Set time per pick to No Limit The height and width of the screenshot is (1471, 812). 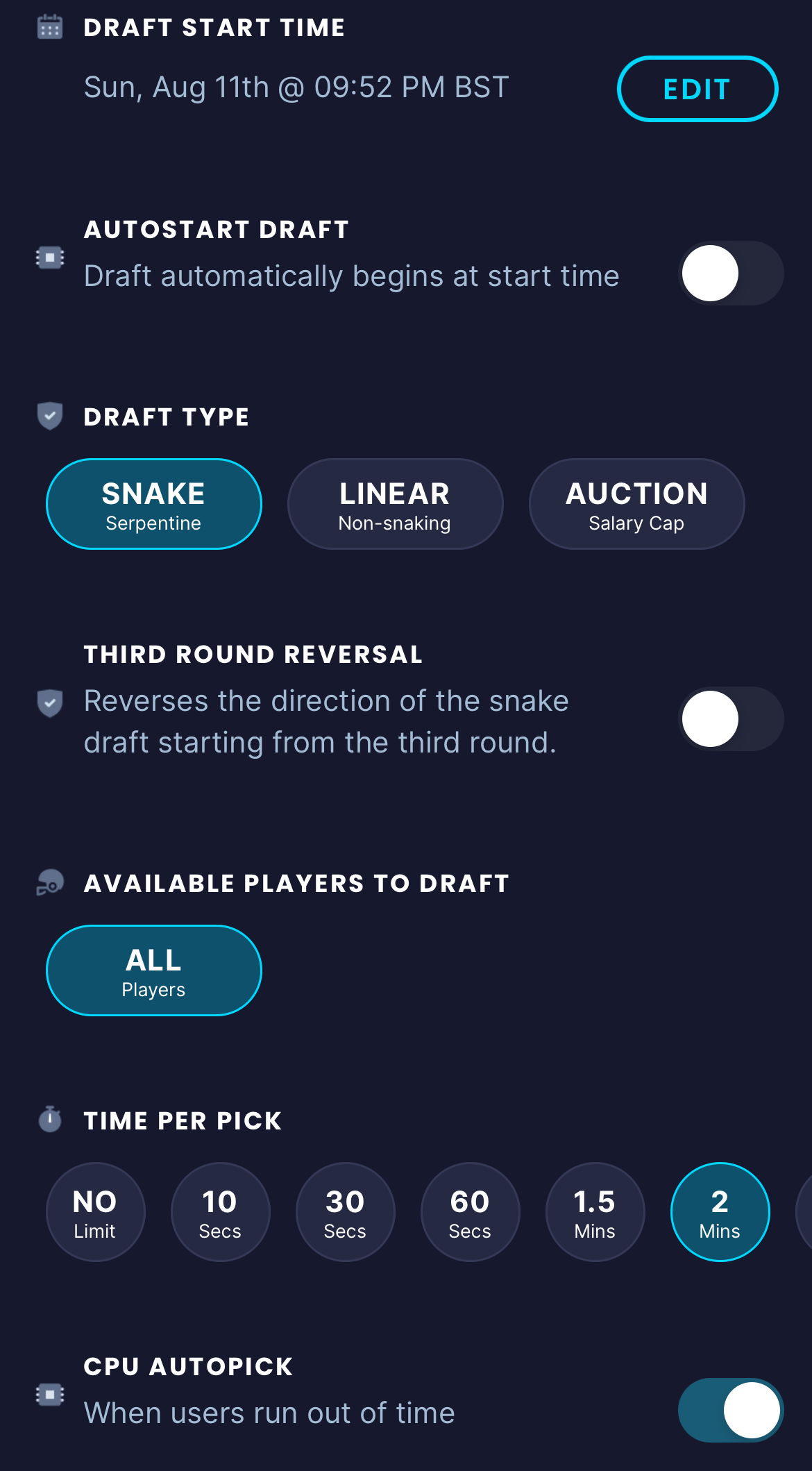(x=95, y=1212)
